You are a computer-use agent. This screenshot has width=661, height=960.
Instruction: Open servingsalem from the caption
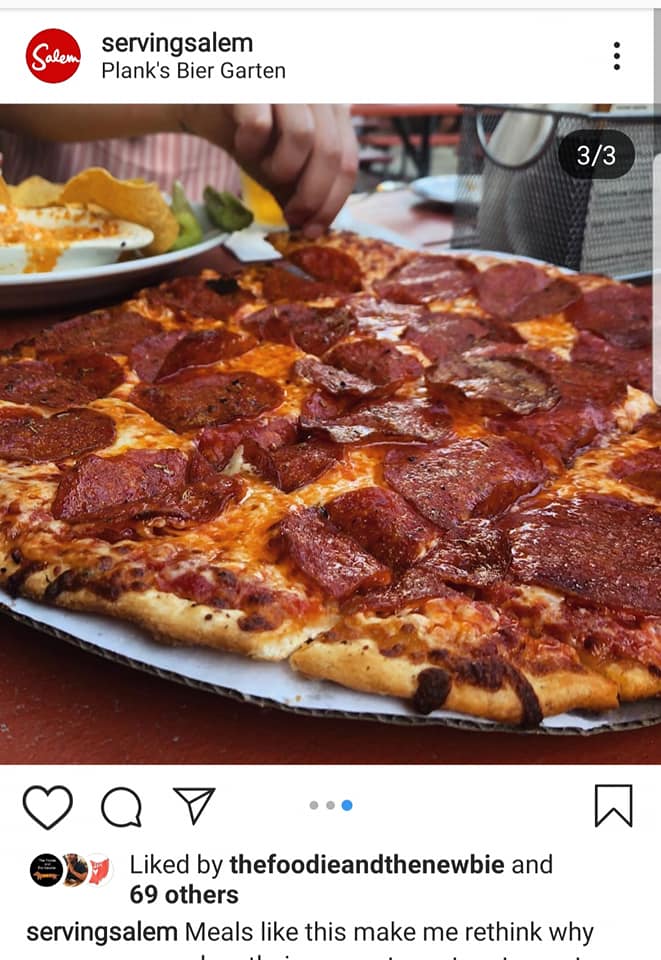pos(103,933)
